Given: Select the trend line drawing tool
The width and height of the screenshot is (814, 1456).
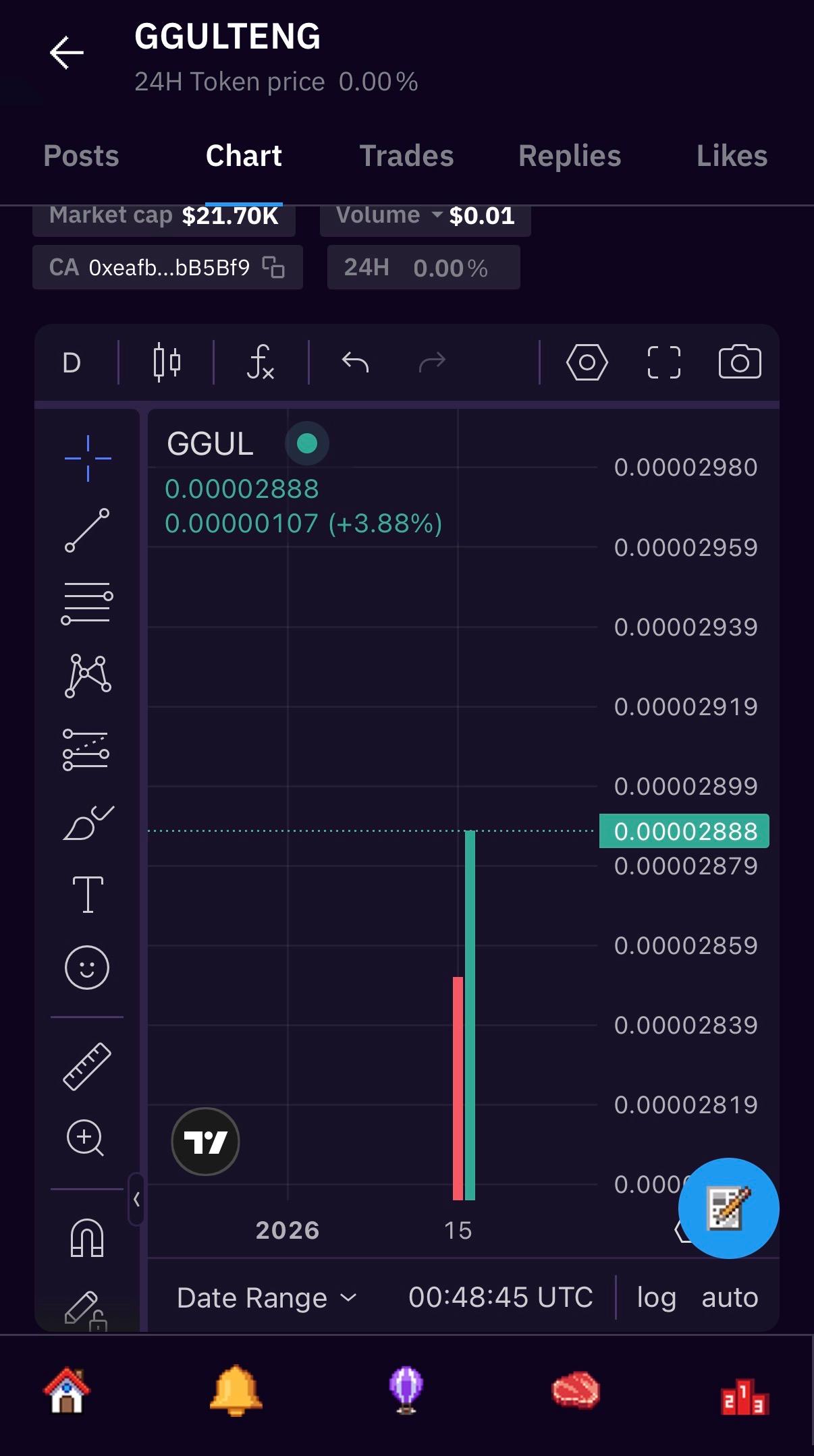Looking at the screenshot, I should click(87, 530).
